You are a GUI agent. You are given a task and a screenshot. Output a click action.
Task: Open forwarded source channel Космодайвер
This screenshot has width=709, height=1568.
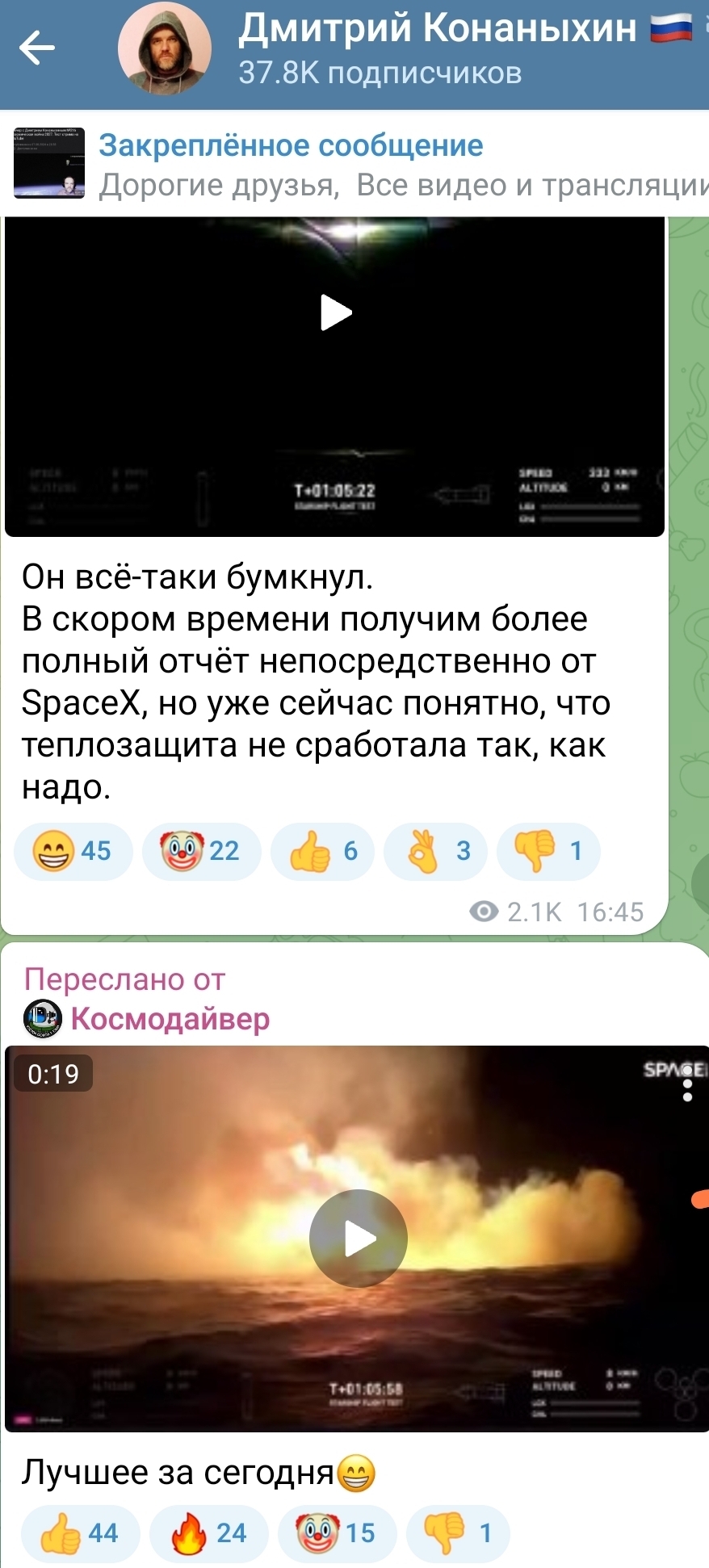pyautogui.click(x=170, y=1019)
